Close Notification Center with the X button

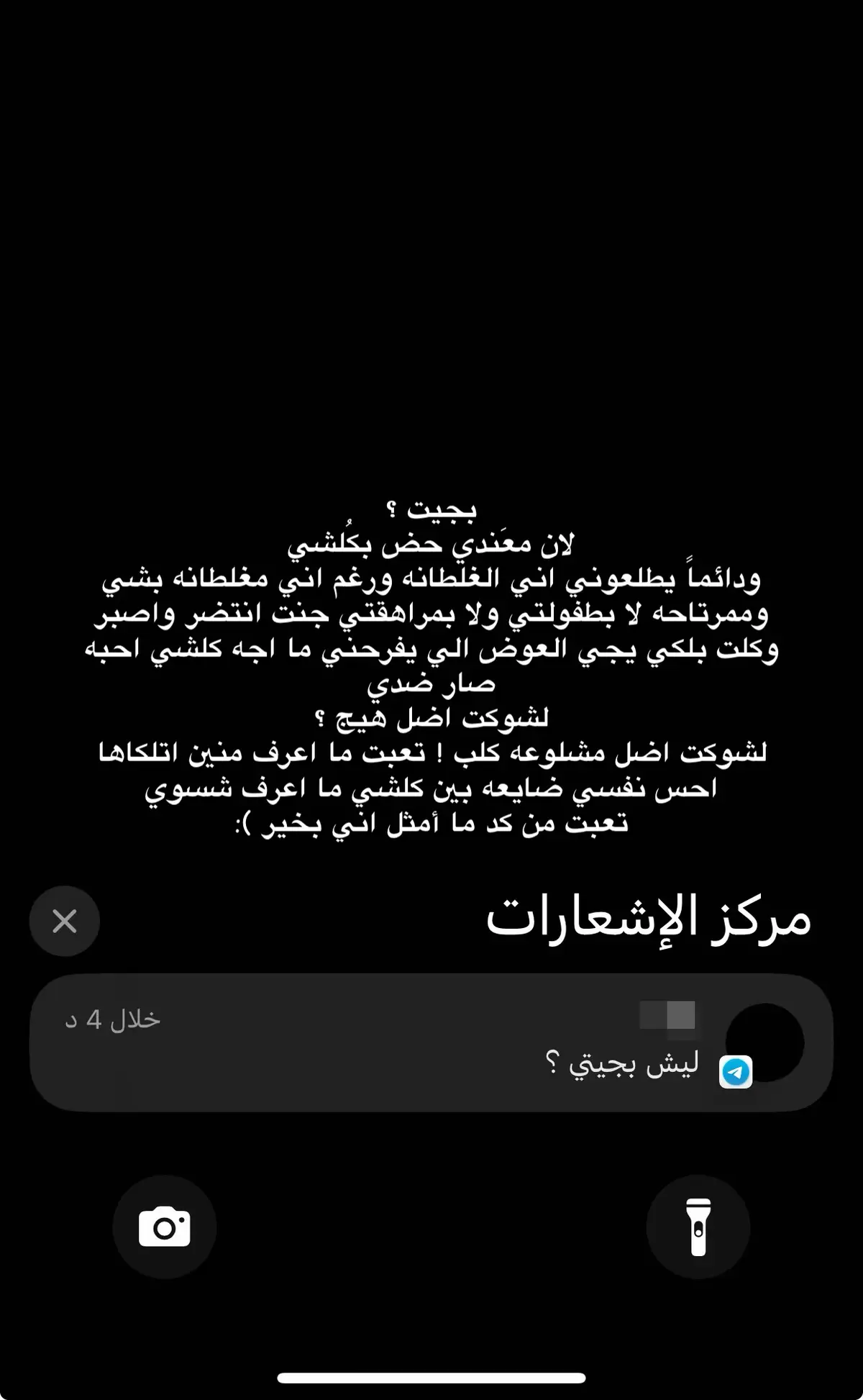click(65, 921)
